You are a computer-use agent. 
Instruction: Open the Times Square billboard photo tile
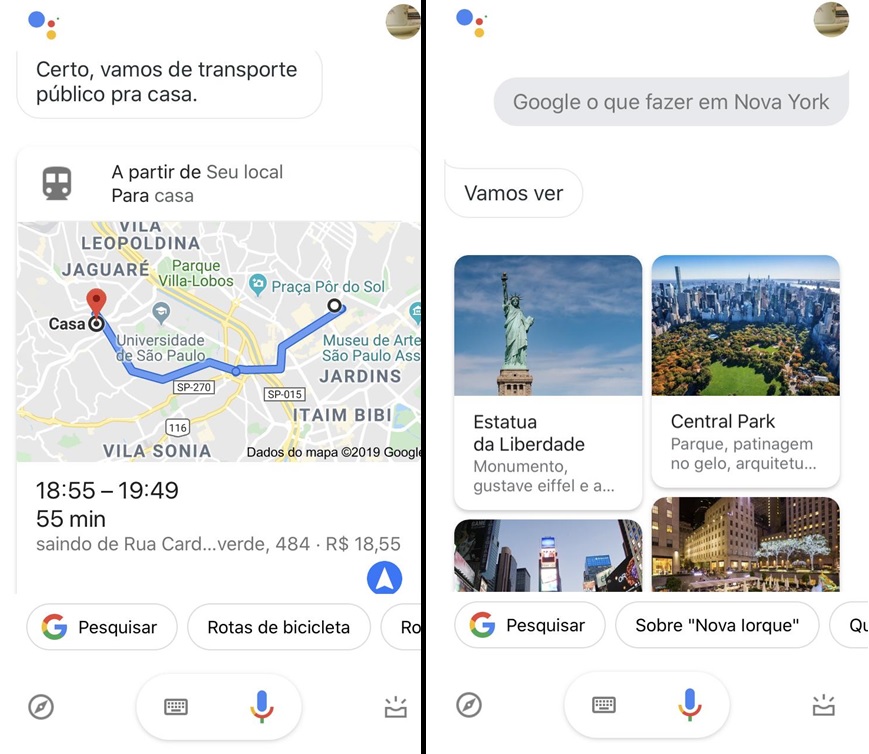[547, 555]
